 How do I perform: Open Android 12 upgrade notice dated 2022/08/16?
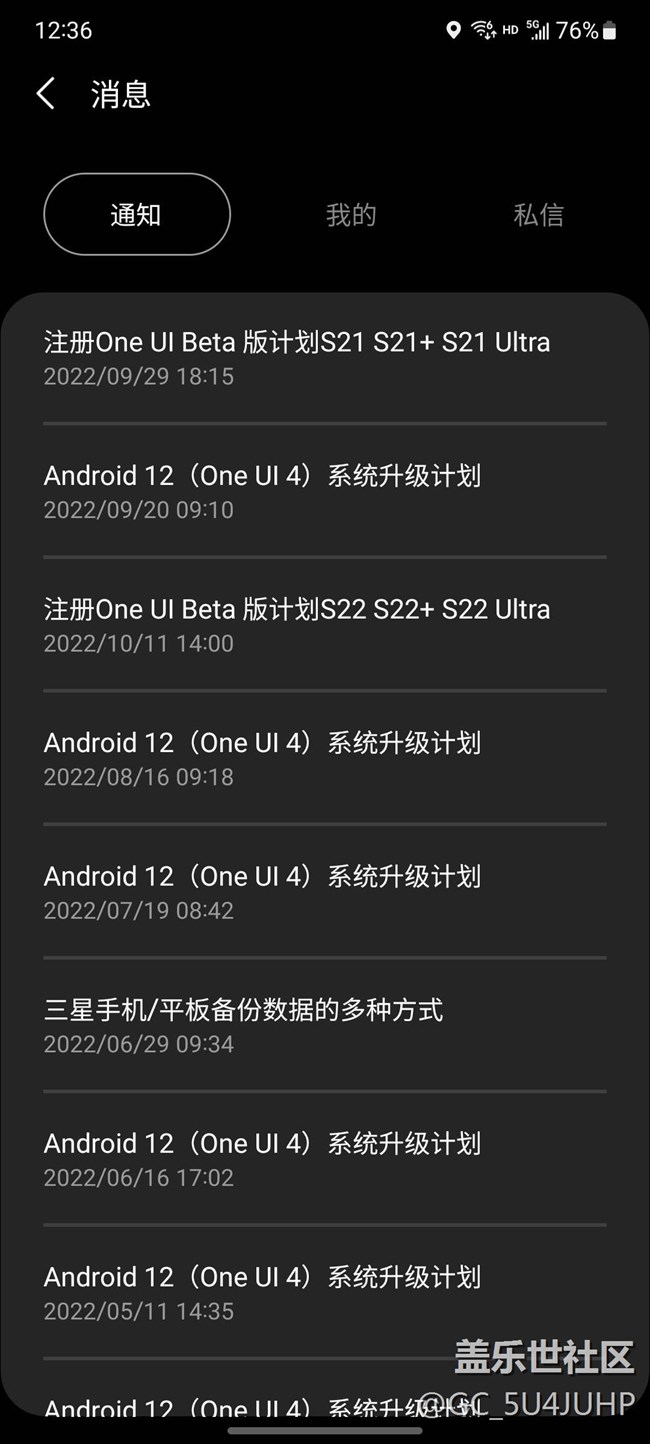point(325,758)
